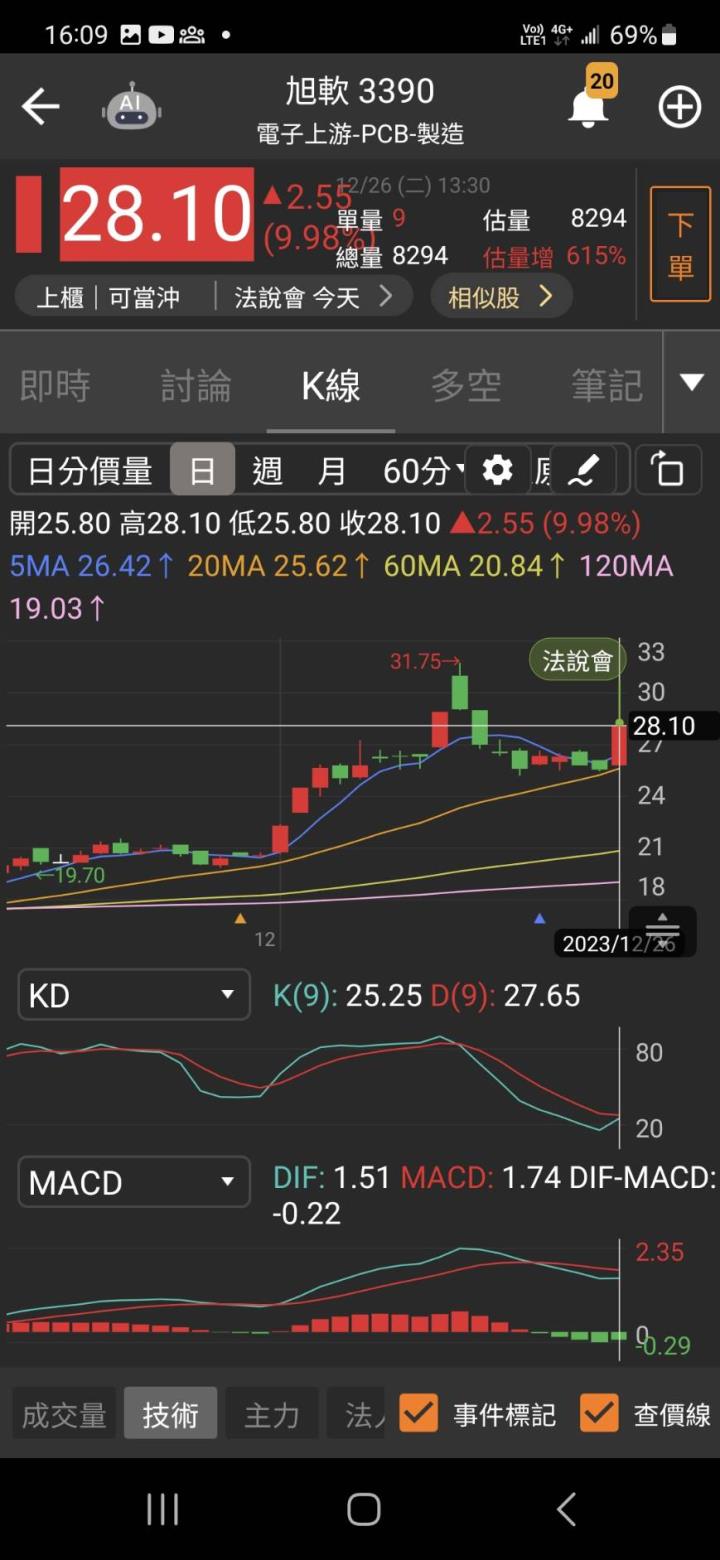The width and height of the screenshot is (720, 1560).
Task: Select the 週 weekly chart period
Action: click(267, 470)
